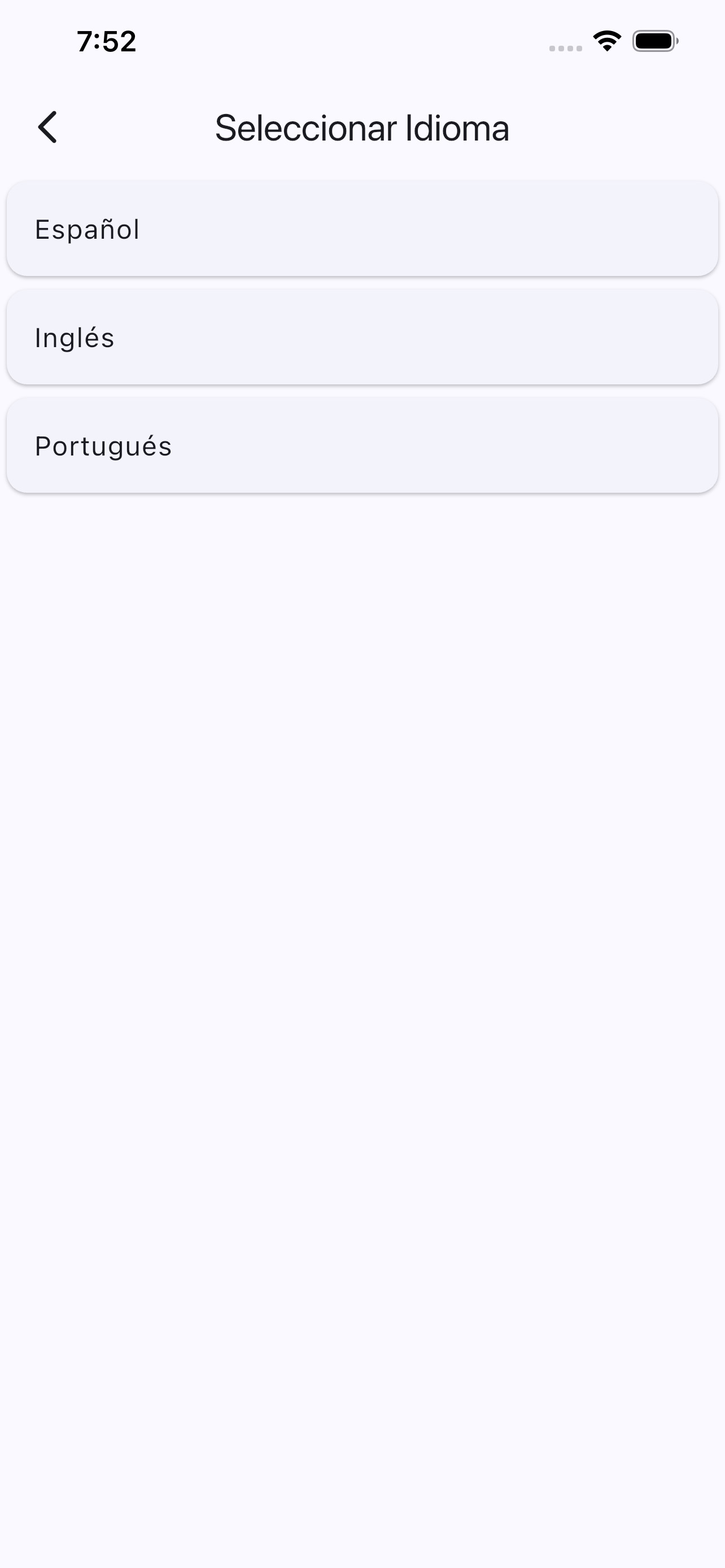Pick Portugués from the language list
The width and height of the screenshot is (725, 1568).
coord(362,445)
